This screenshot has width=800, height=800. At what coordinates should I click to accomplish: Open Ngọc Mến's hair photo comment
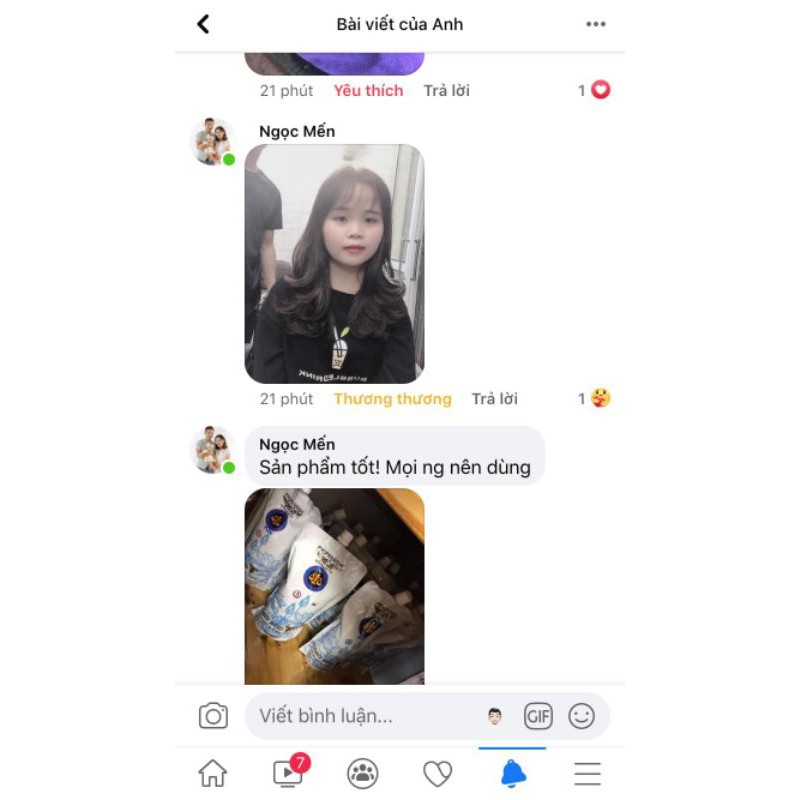point(334,264)
